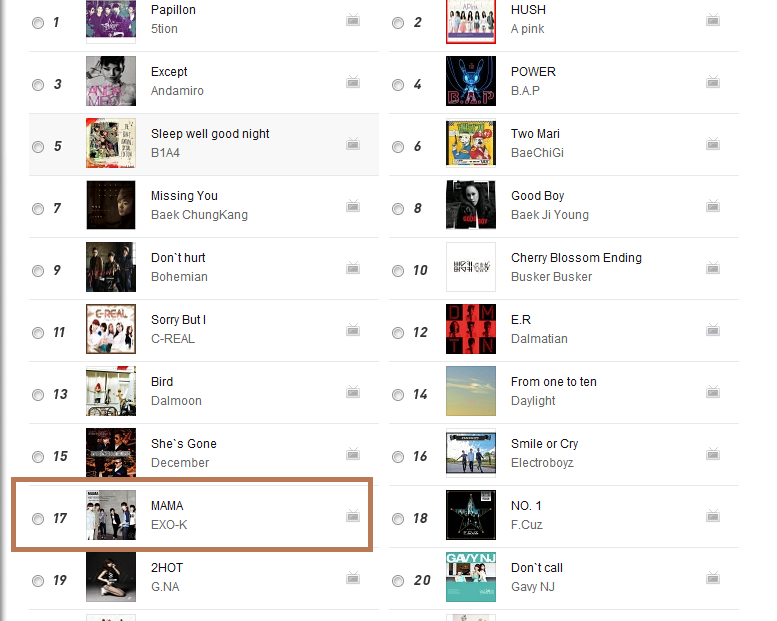Open the music video icon for MAMA

coord(353,516)
